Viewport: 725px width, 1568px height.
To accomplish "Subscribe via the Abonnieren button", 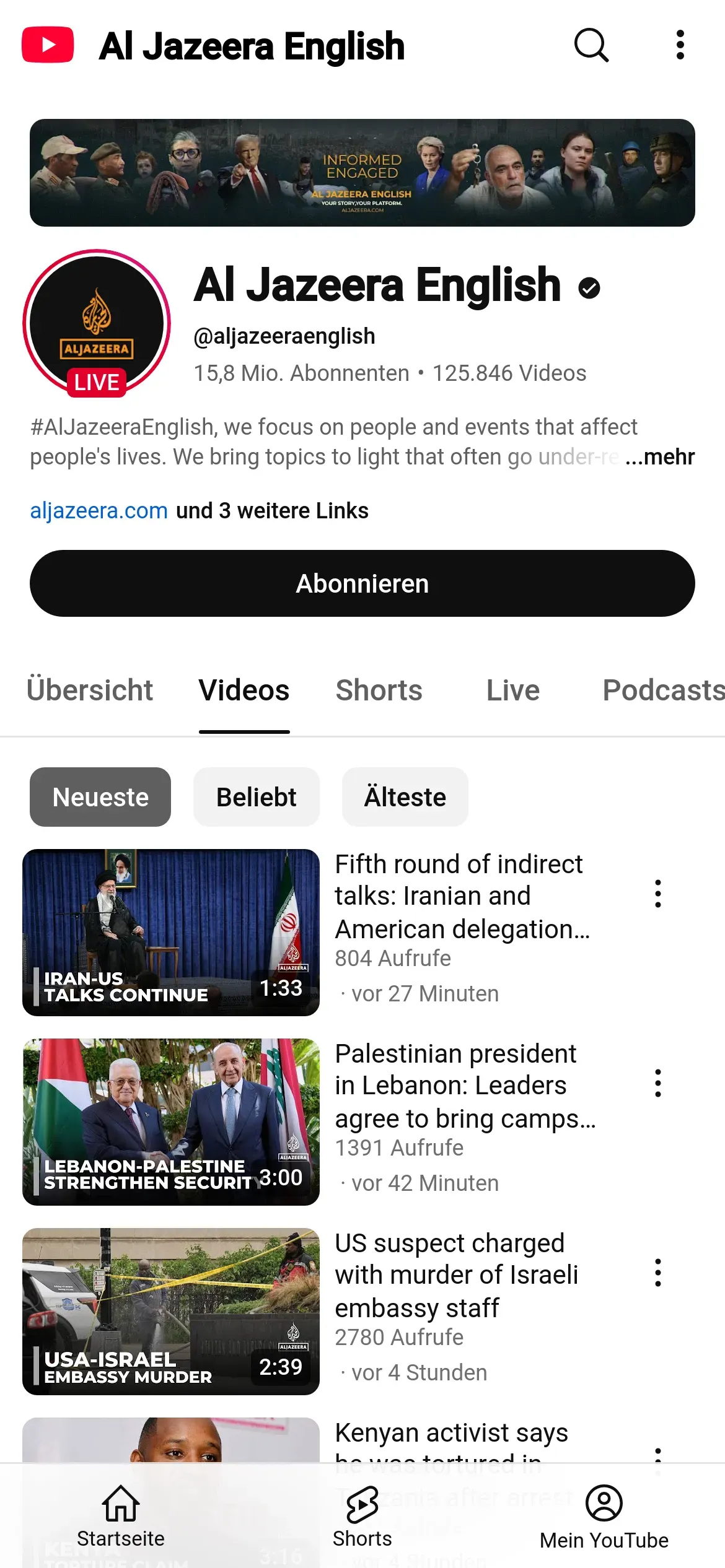I will pos(362,583).
